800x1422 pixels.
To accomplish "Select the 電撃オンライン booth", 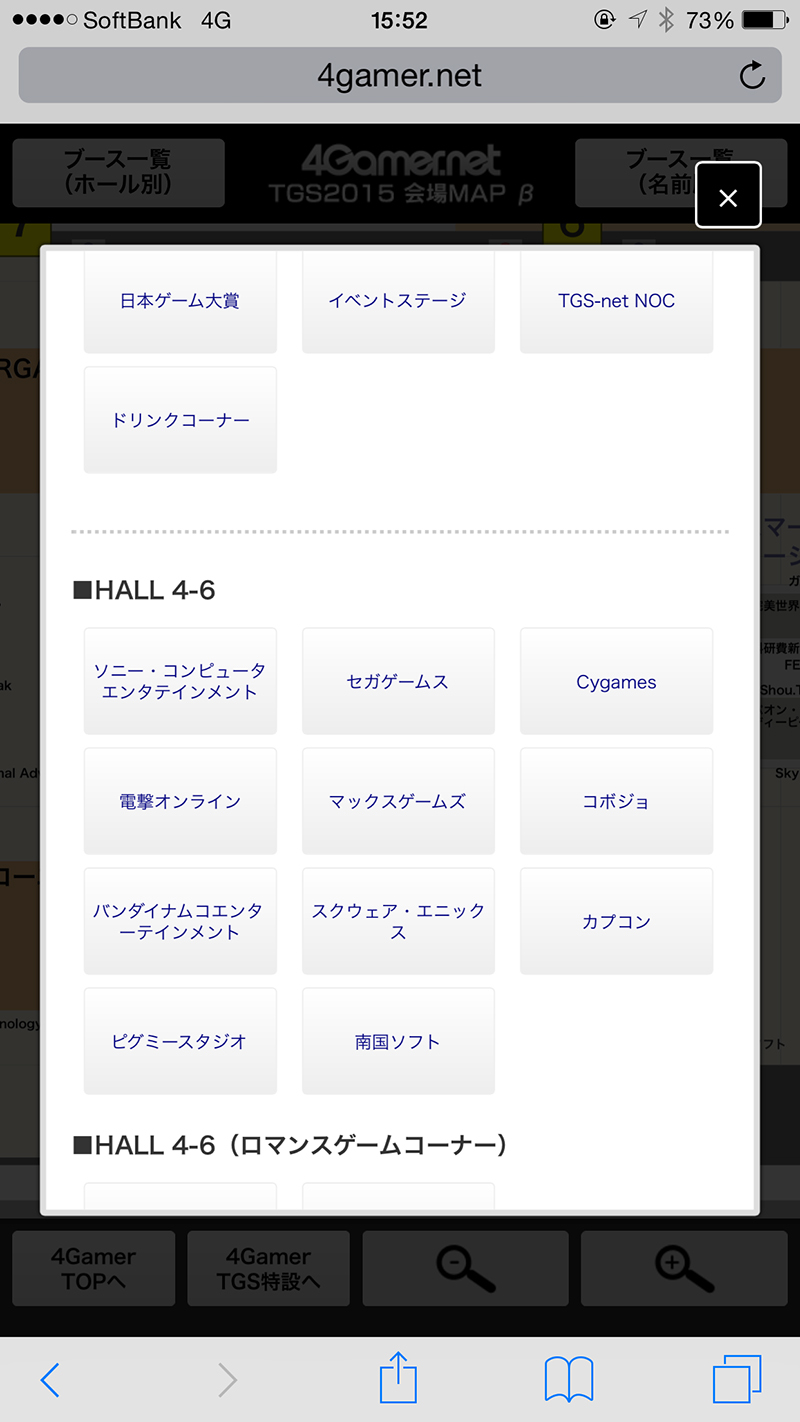I will 180,801.
